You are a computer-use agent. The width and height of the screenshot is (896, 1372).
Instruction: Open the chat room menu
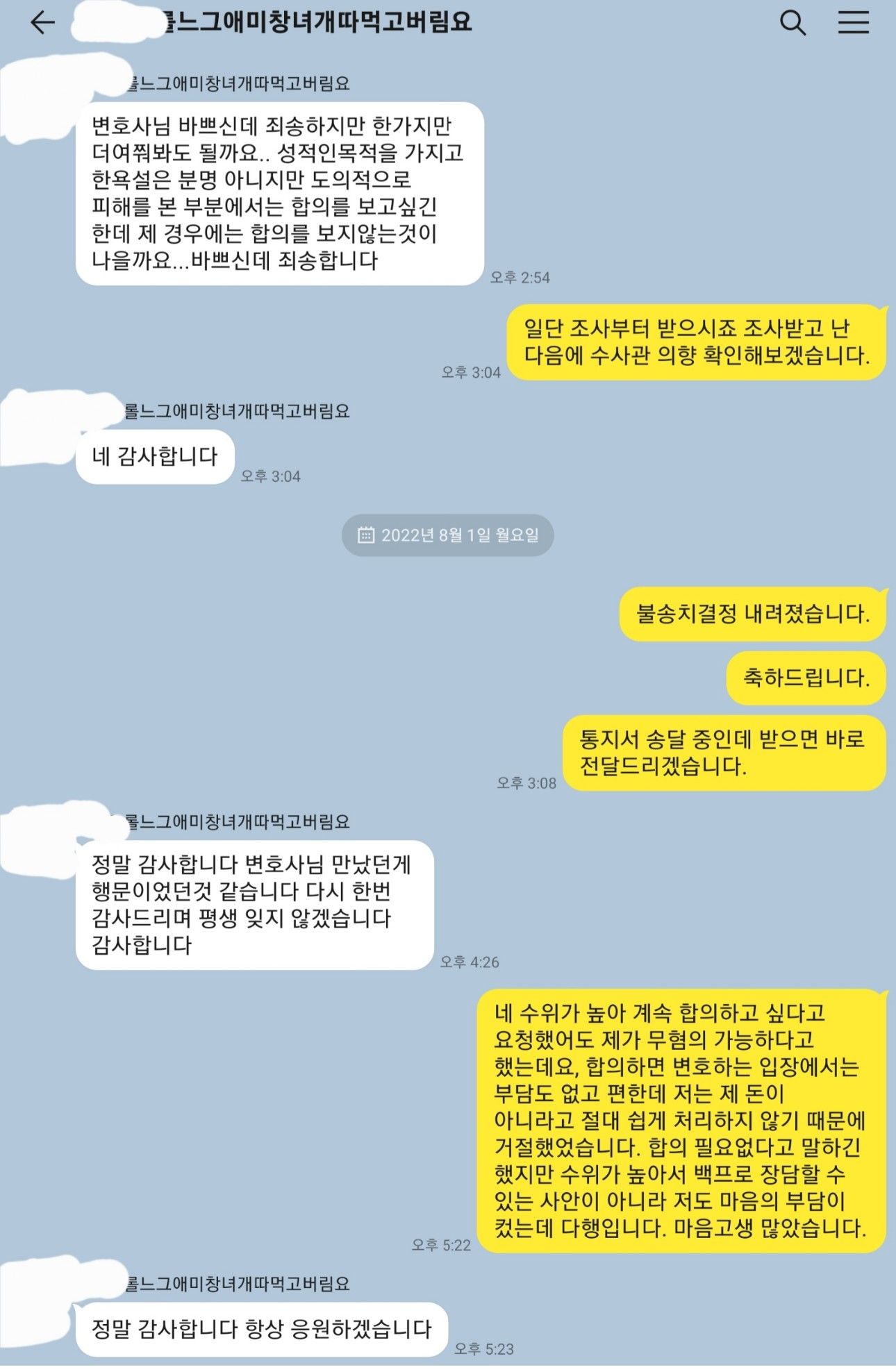click(x=853, y=23)
